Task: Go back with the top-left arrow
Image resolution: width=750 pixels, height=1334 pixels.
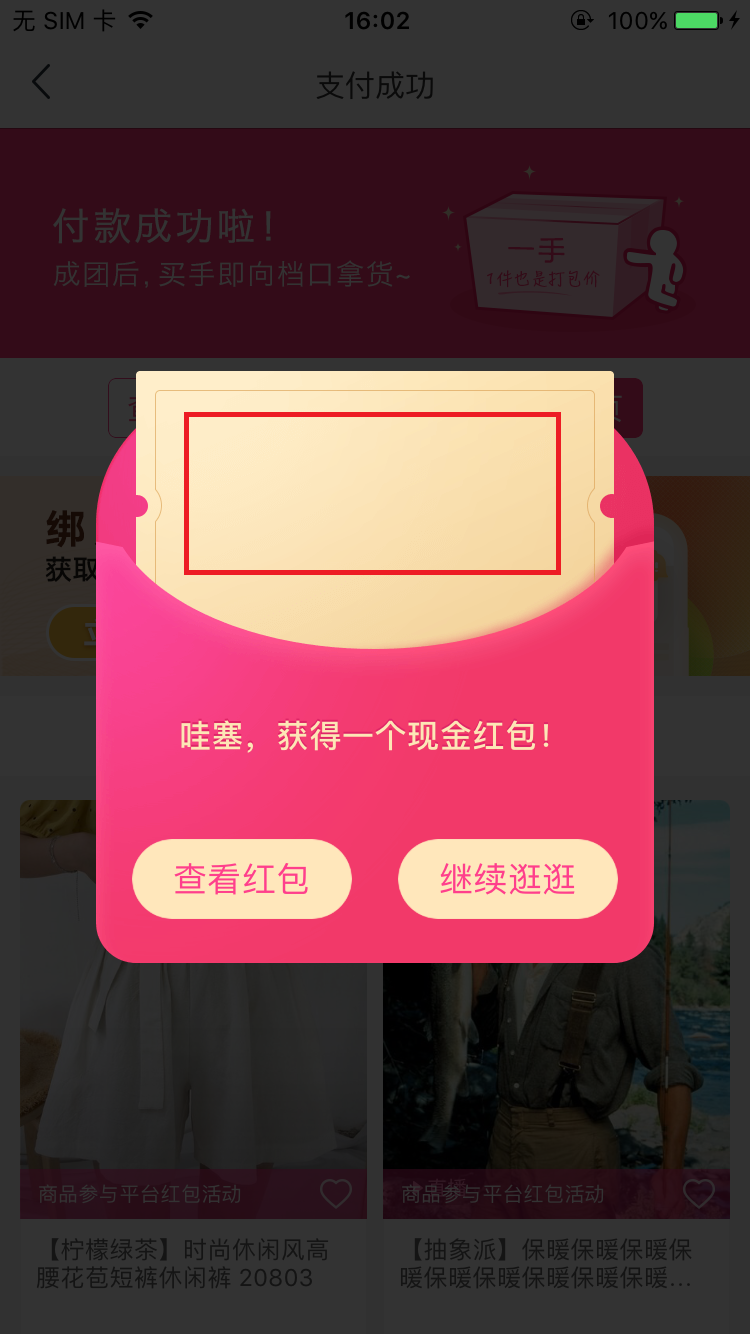Action: [x=41, y=82]
